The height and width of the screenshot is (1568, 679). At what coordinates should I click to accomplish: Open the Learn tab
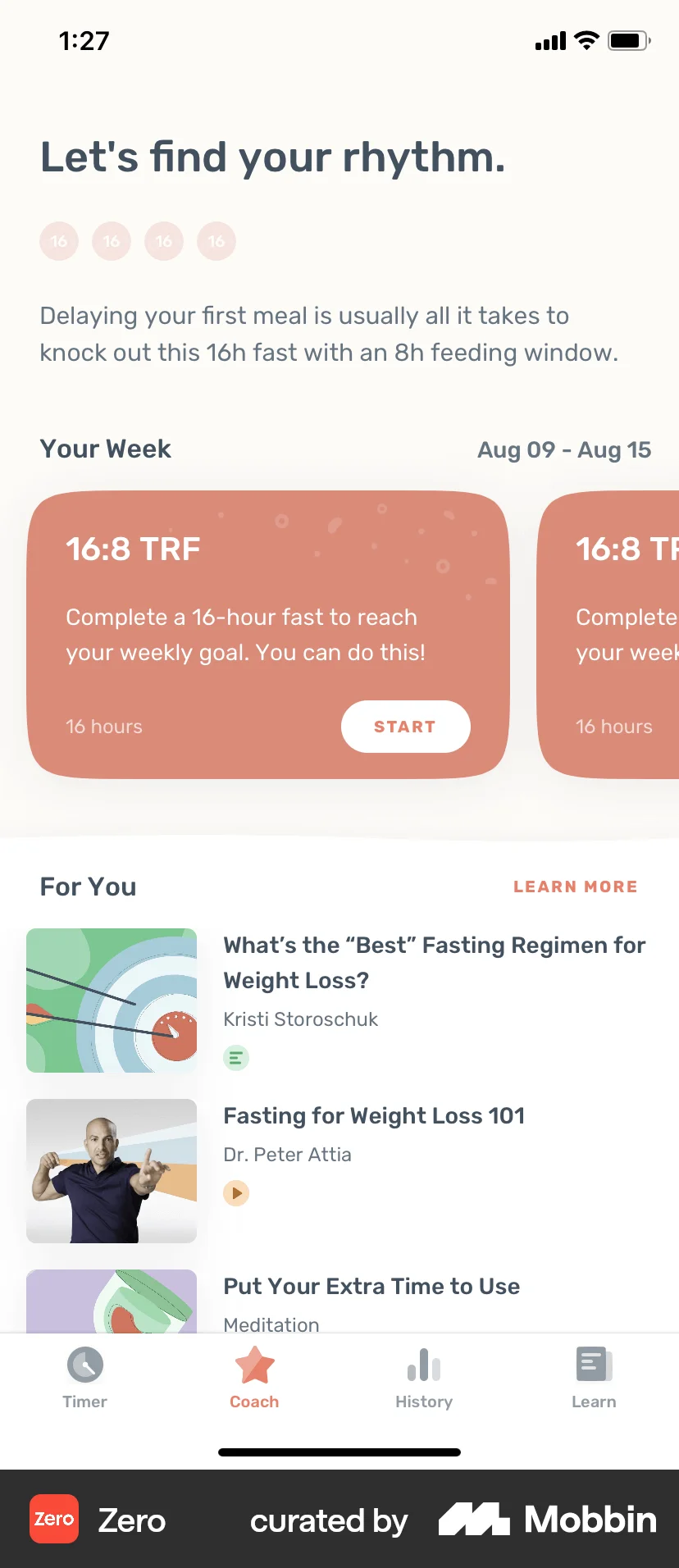tap(594, 1378)
